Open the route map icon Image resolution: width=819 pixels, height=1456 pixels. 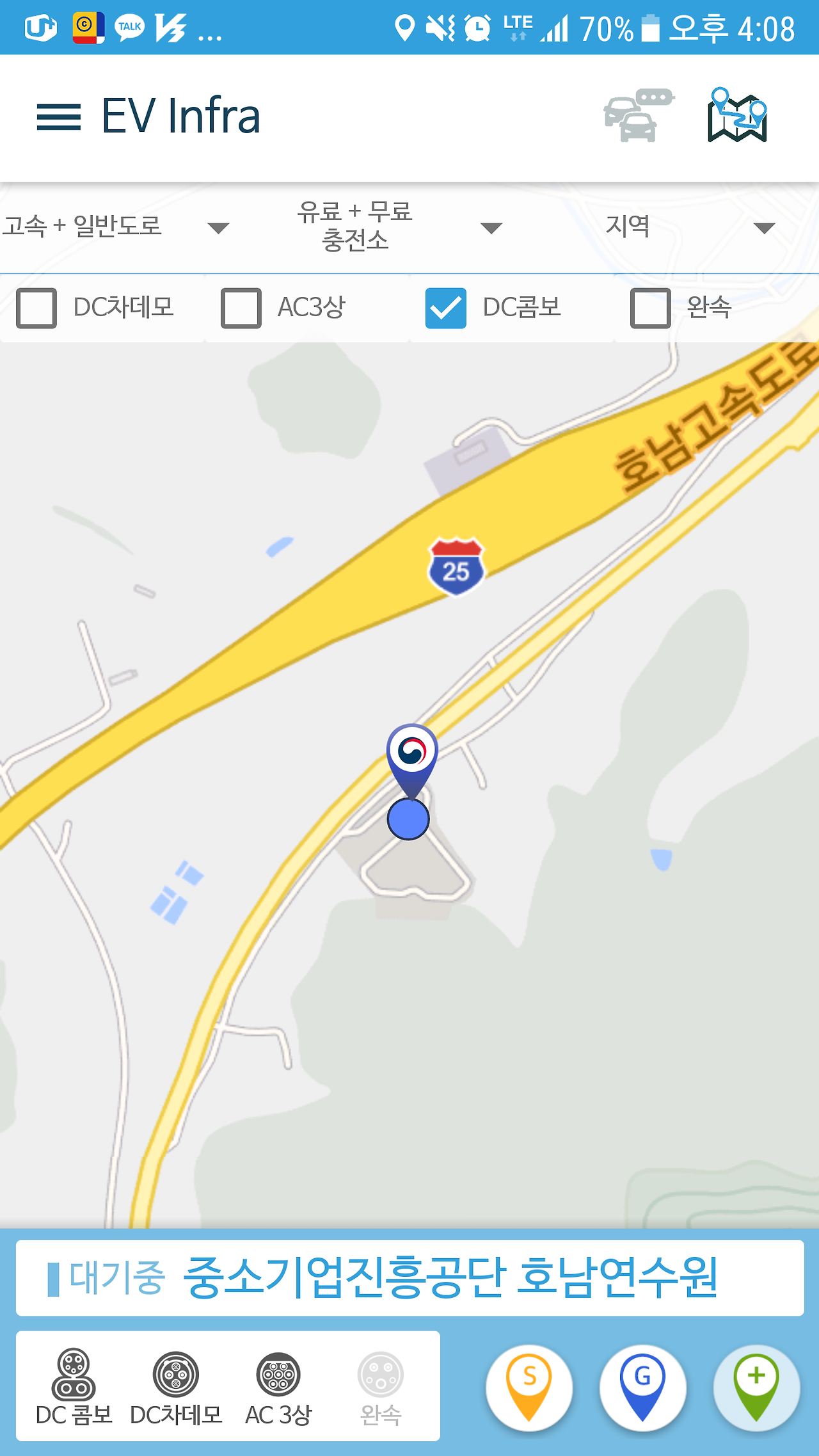[x=738, y=116]
